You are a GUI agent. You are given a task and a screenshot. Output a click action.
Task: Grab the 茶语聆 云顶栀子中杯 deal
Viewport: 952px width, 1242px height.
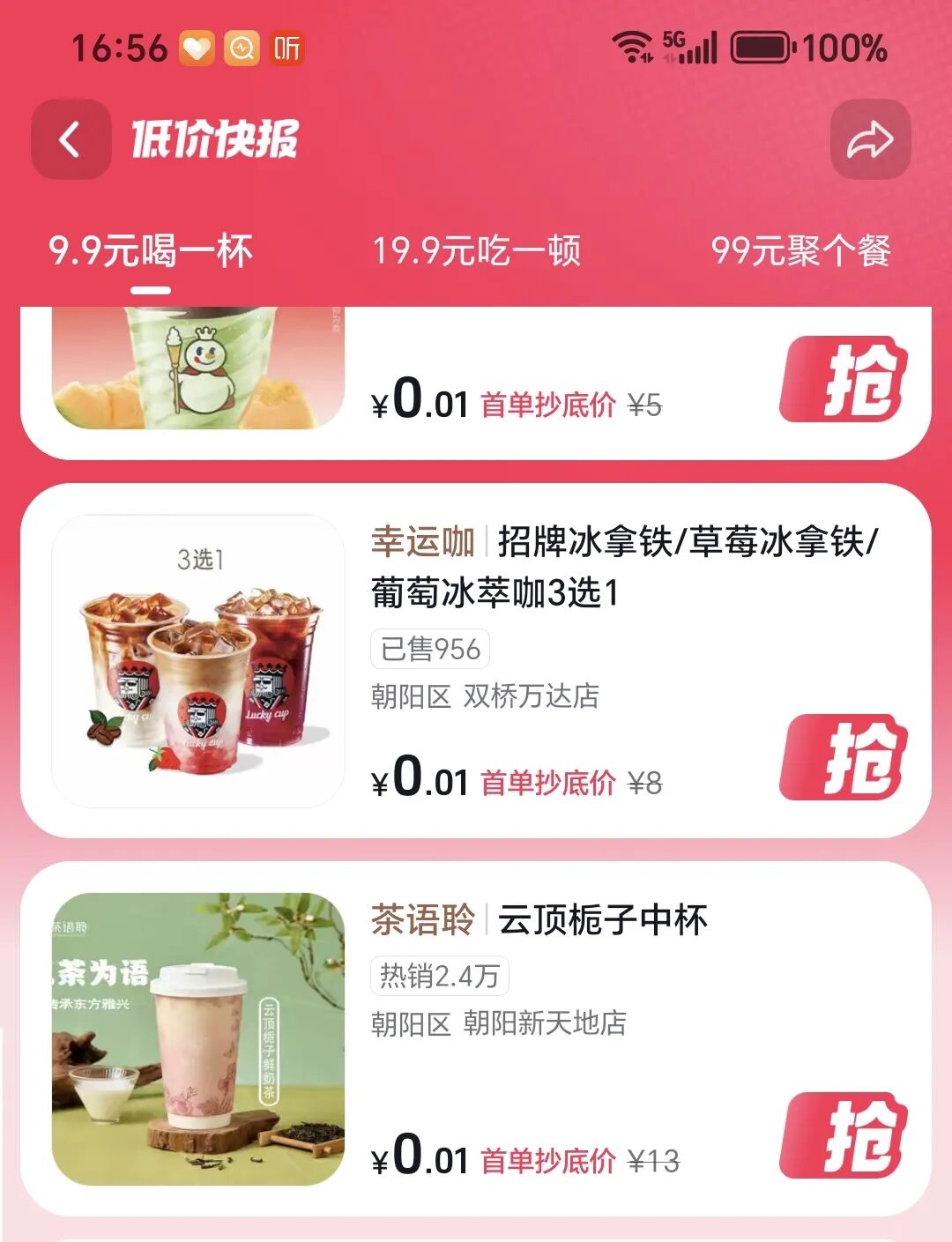(x=844, y=1135)
